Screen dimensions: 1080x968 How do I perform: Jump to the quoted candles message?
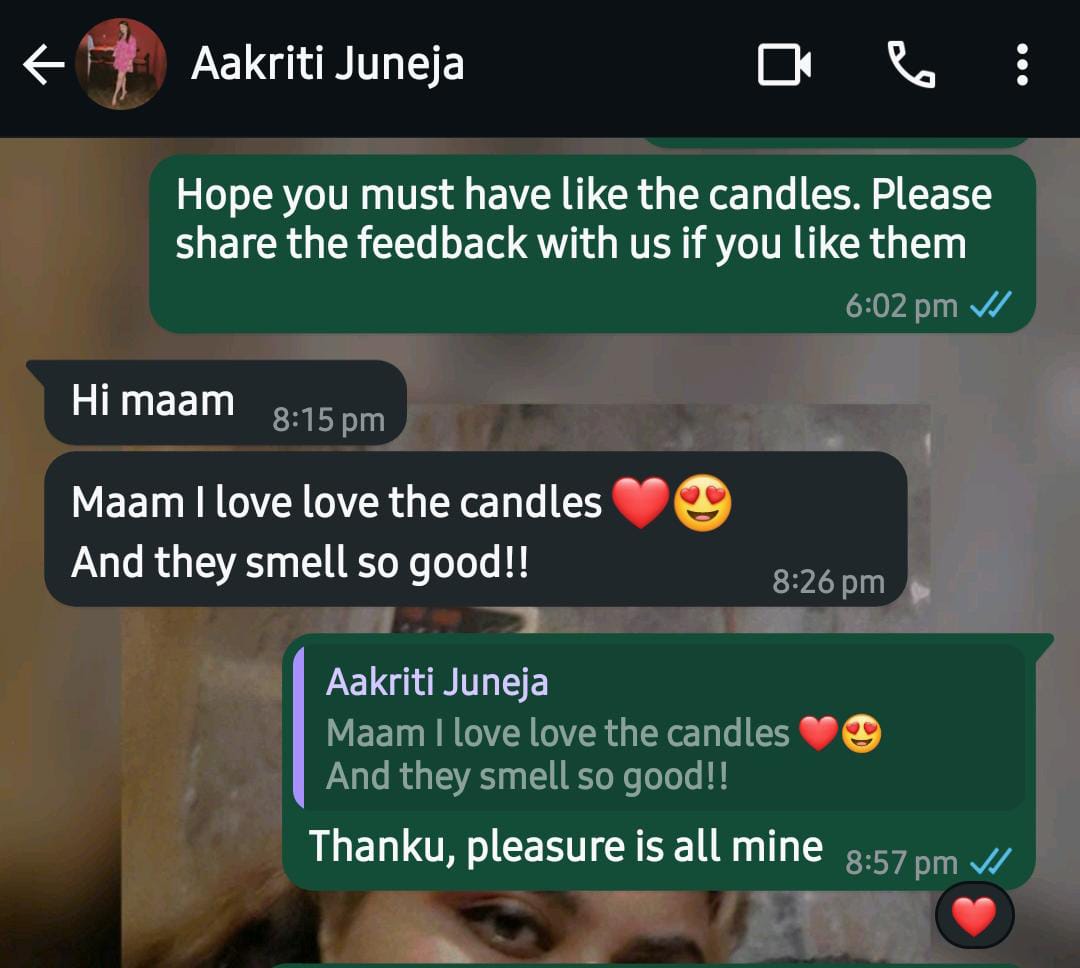pos(660,729)
